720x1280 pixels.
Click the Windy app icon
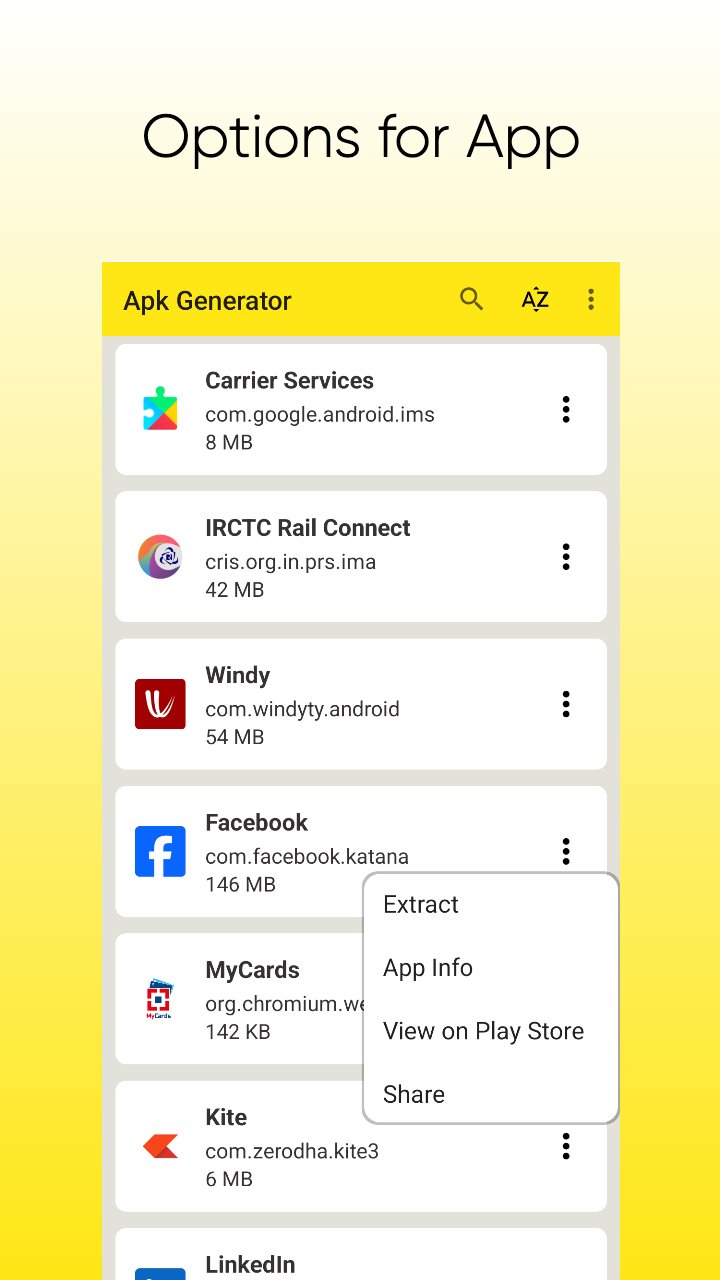coord(160,704)
